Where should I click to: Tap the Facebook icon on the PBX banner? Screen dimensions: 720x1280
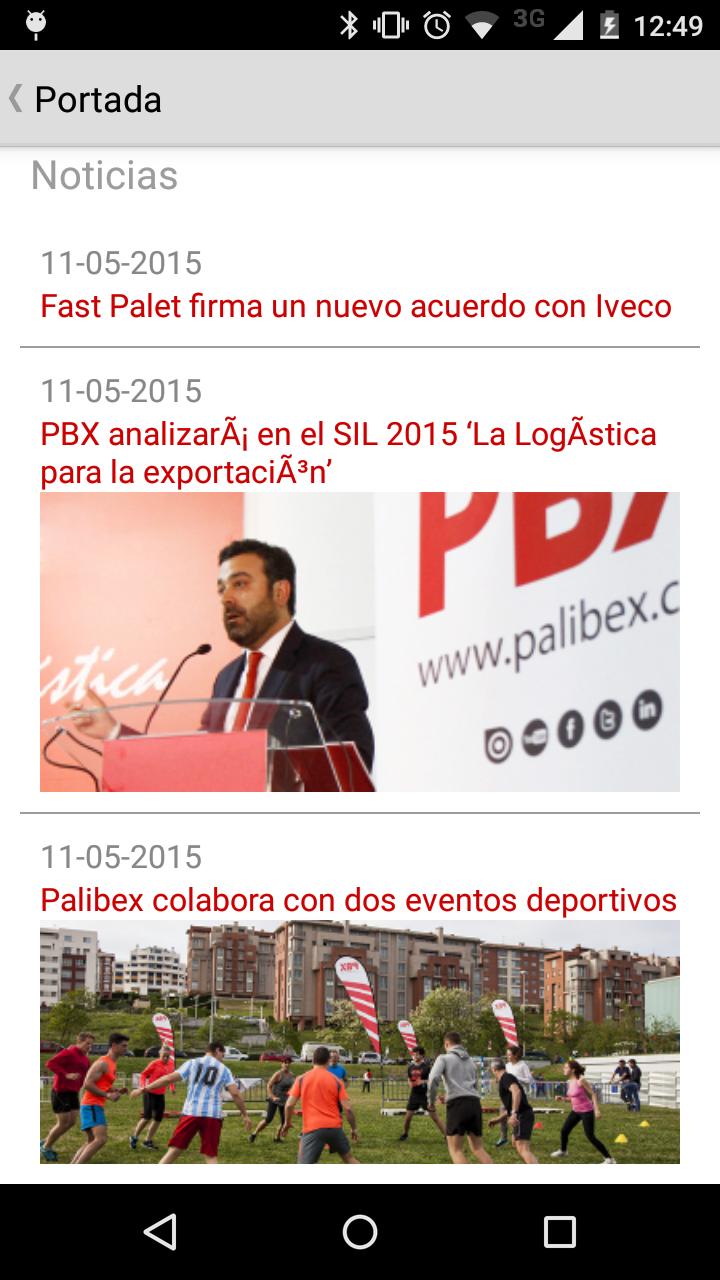569,728
